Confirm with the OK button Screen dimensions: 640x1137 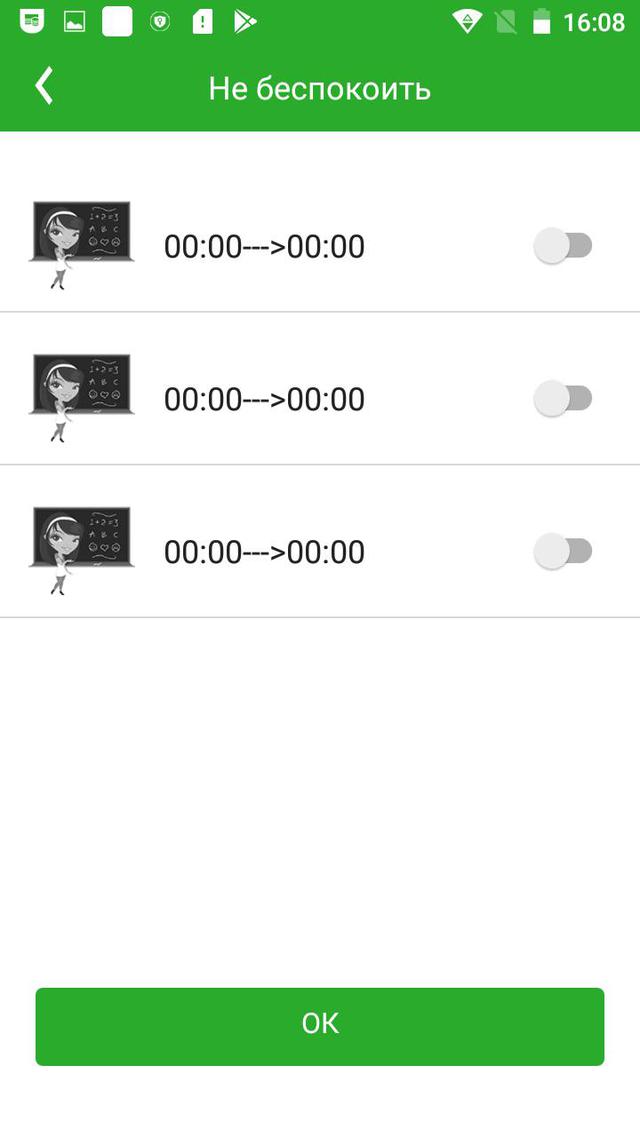coord(320,1026)
